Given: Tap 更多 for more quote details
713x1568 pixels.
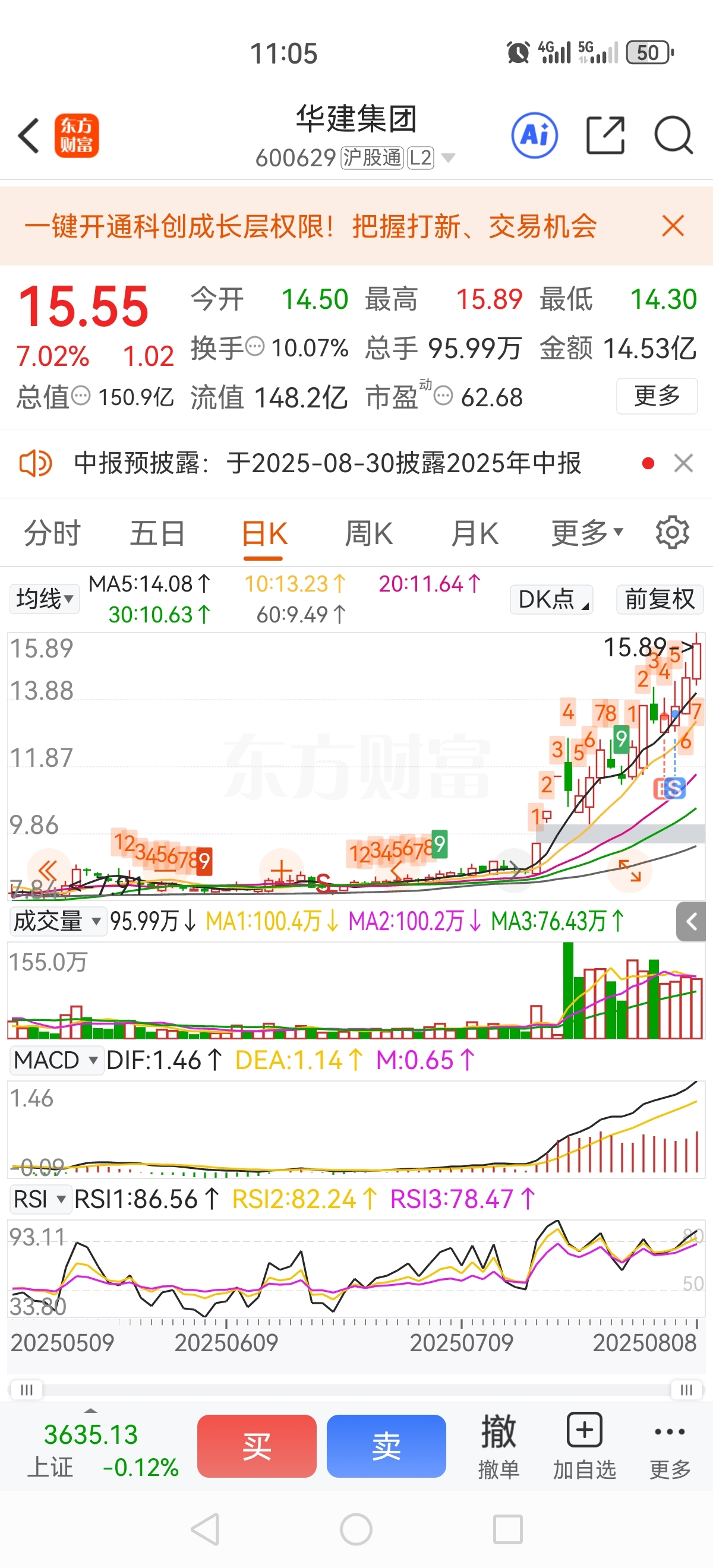Looking at the screenshot, I should pyautogui.click(x=657, y=396).
